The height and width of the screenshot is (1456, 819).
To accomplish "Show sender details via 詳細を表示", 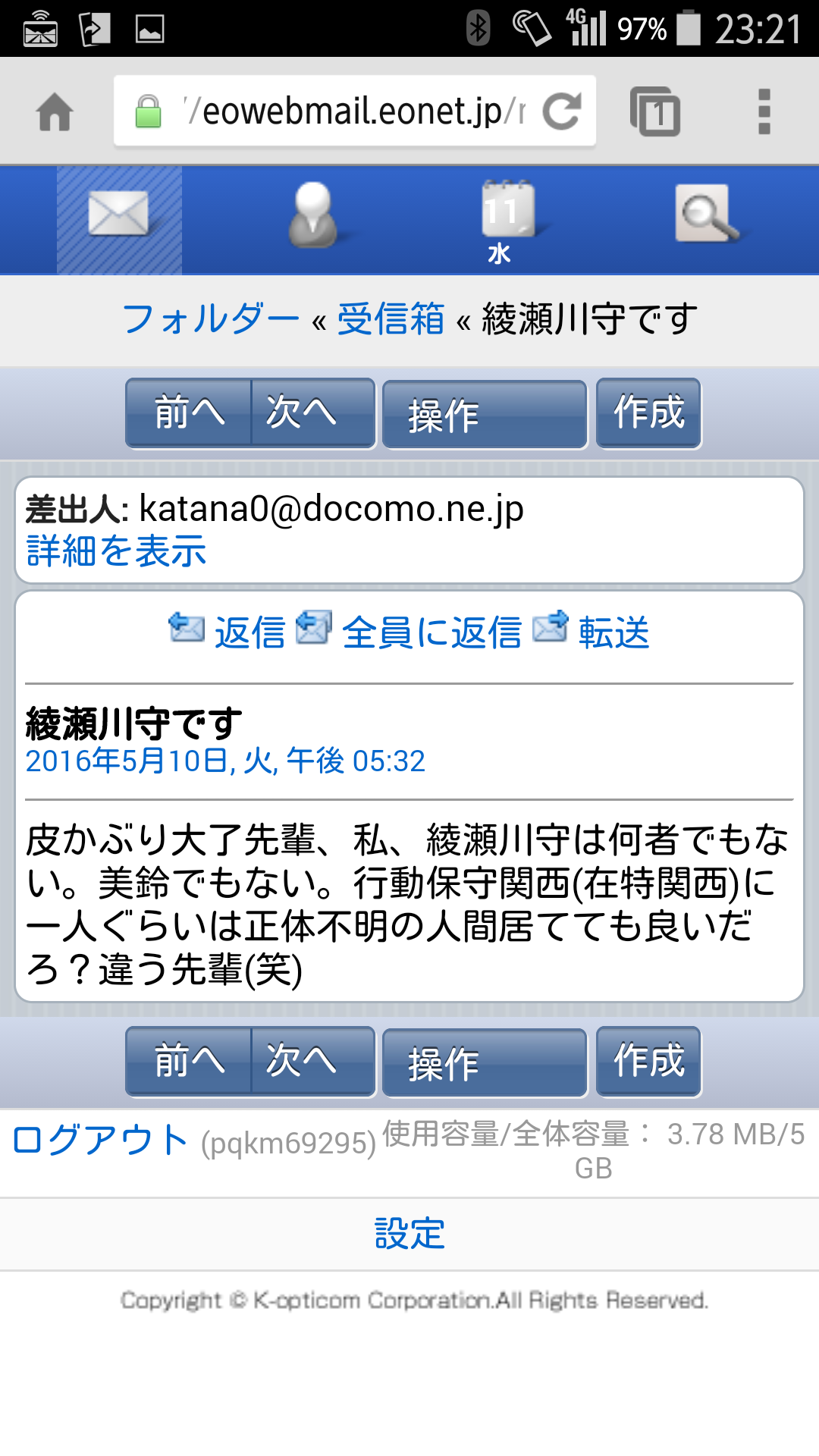I will click(116, 551).
